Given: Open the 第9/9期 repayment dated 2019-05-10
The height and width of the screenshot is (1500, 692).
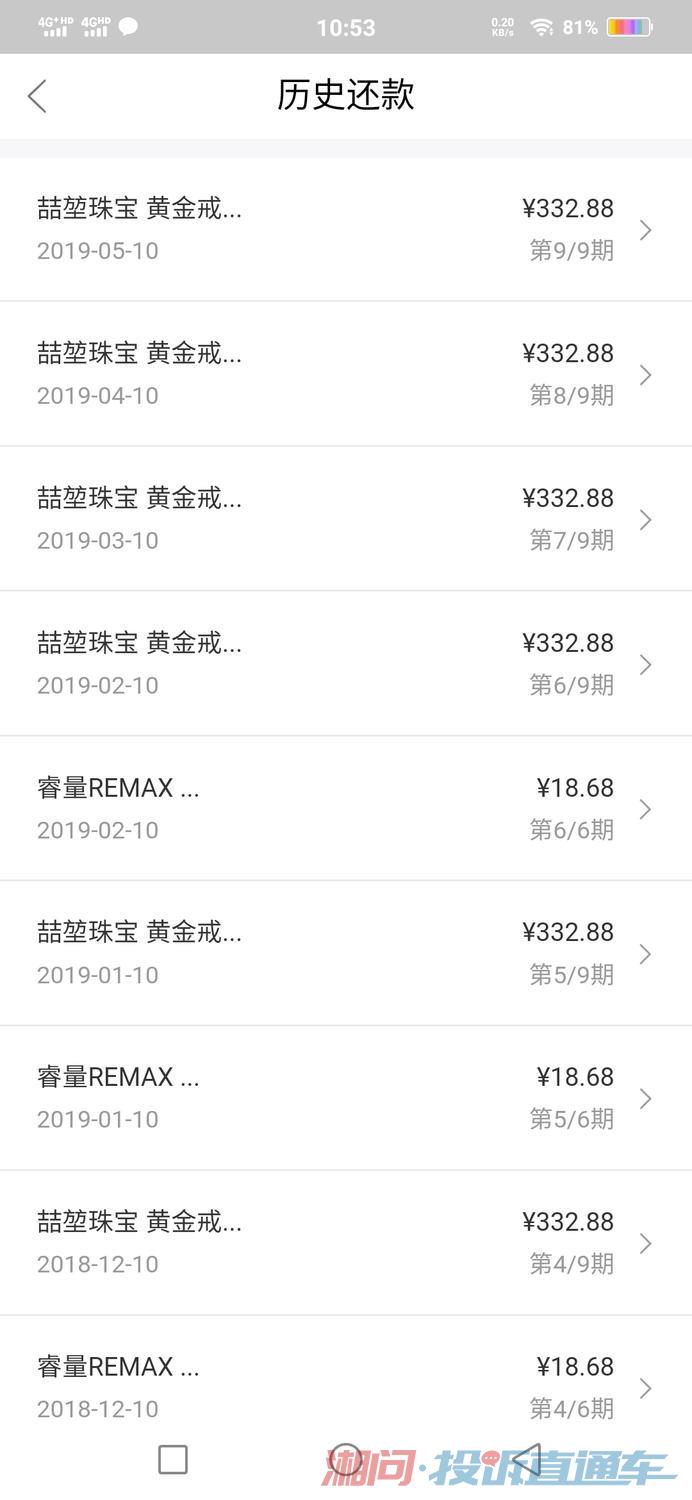Looking at the screenshot, I should tap(345, 229).
